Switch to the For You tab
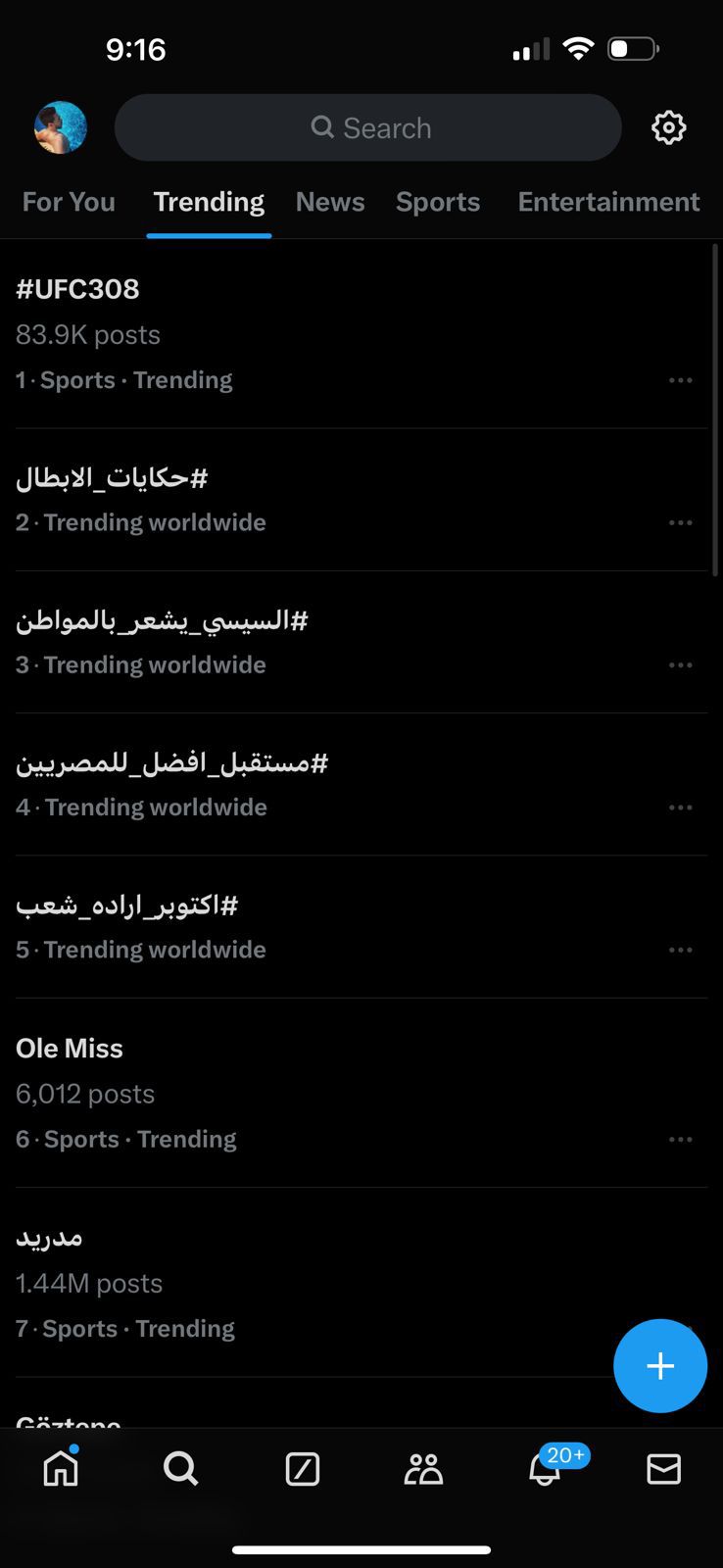This screenshot has width=723, height=1568. (x=69, y=202)
